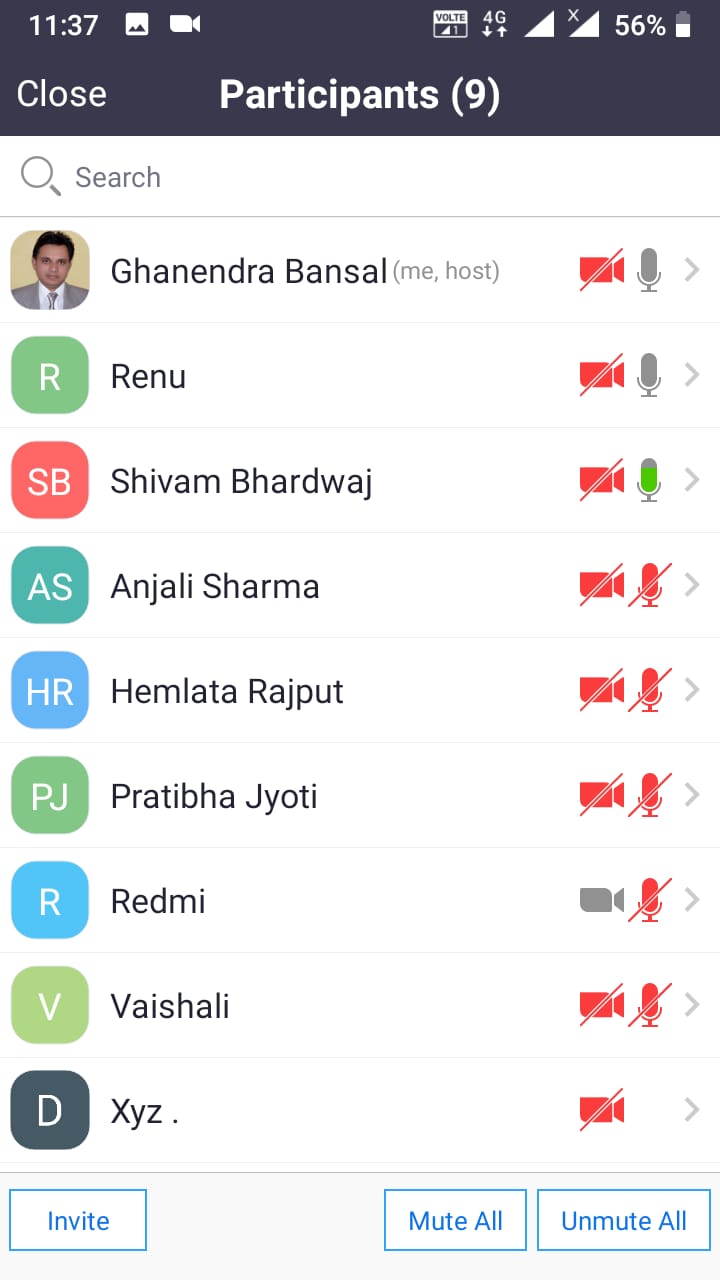Image resolution: width=720 pixels, height=1280 pixels.
Task: Unmute All participants
Action: click(x=624, y=1220)
